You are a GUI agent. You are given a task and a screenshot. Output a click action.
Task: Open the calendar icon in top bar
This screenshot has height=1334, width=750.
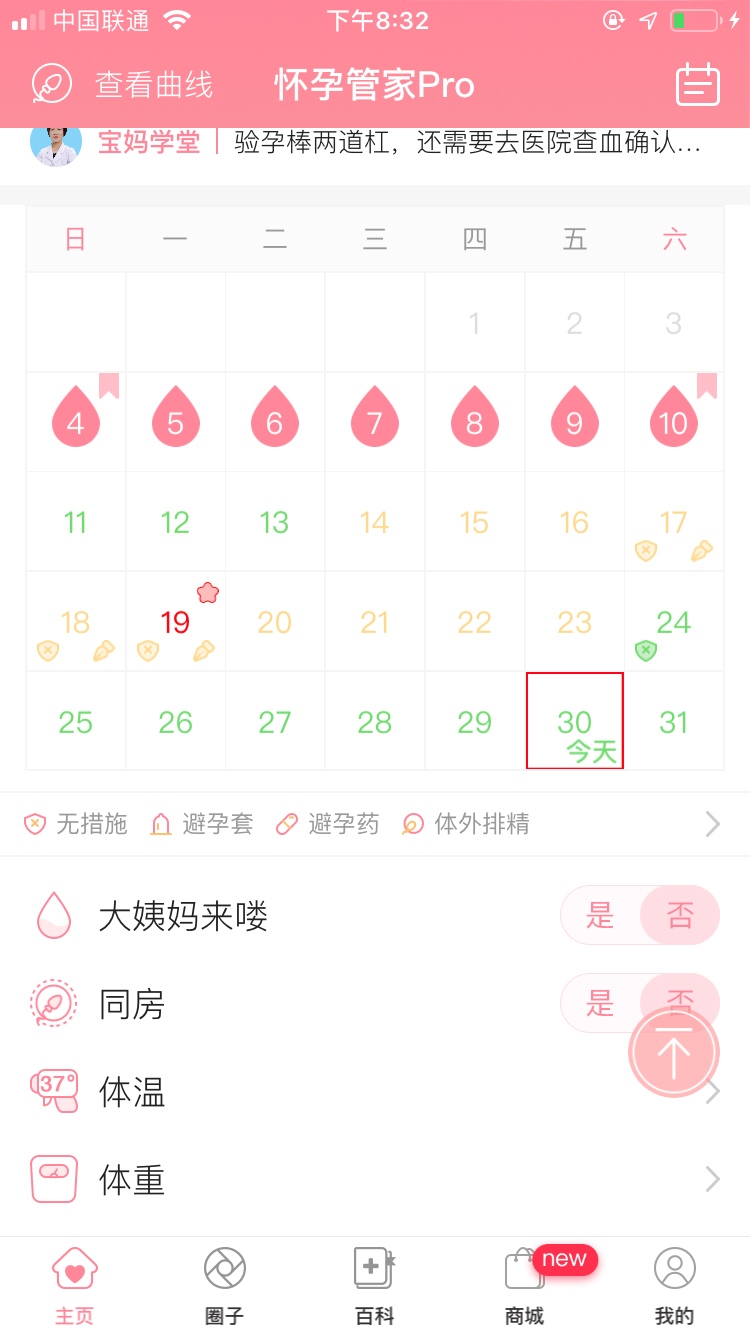coord(697,85)
